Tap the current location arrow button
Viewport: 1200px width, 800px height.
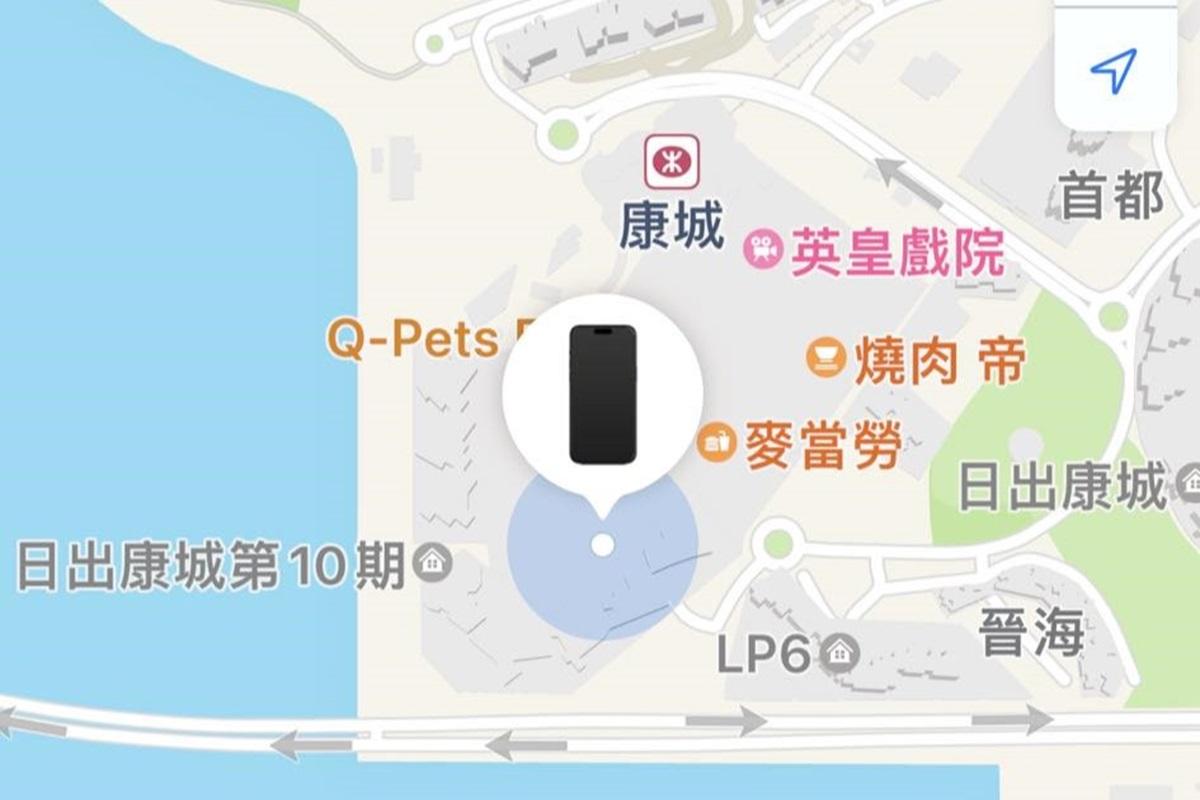(1114, 67)
